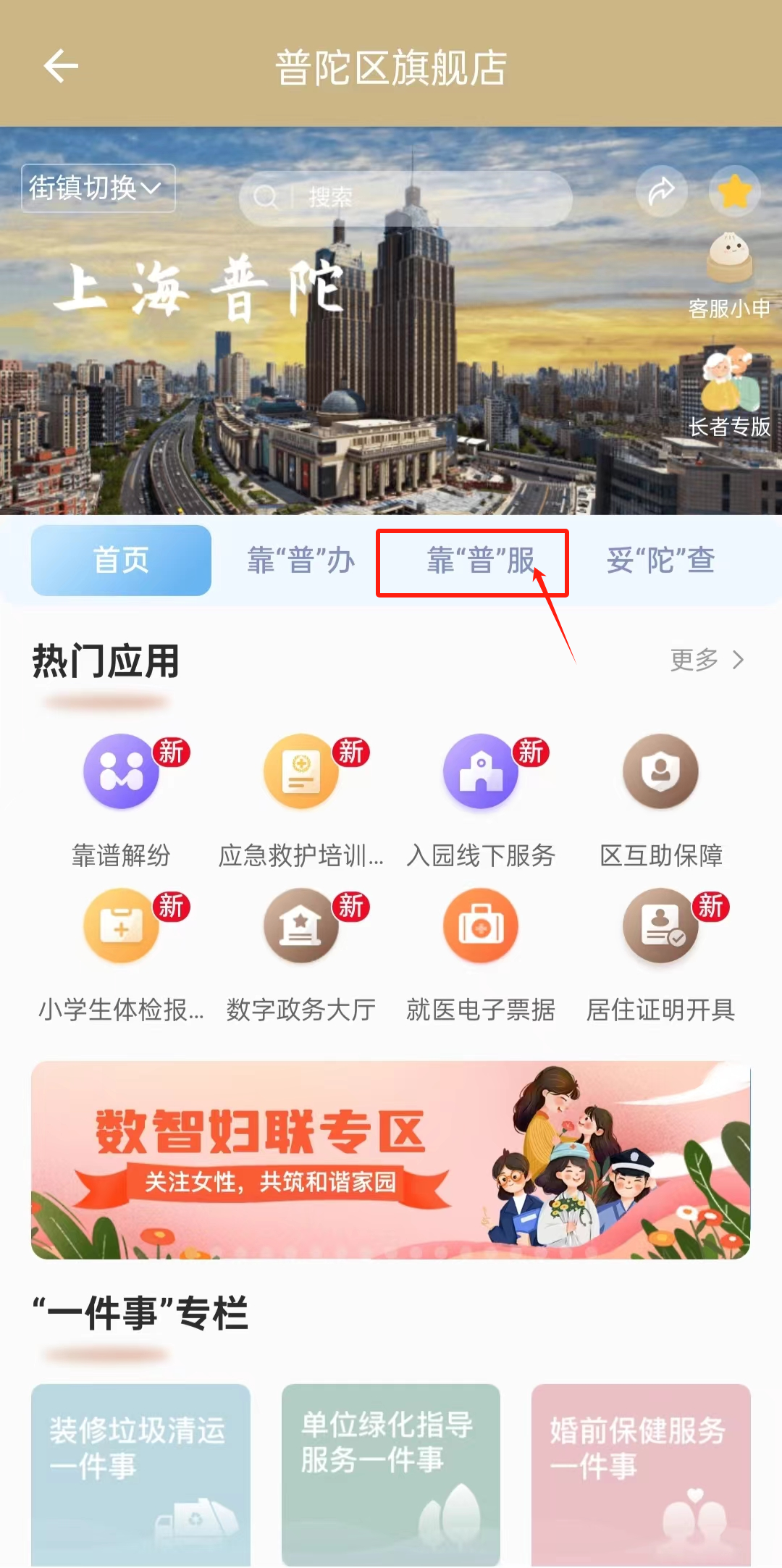Open the 数智妇联专区 banner

[x=390, y=1160]
